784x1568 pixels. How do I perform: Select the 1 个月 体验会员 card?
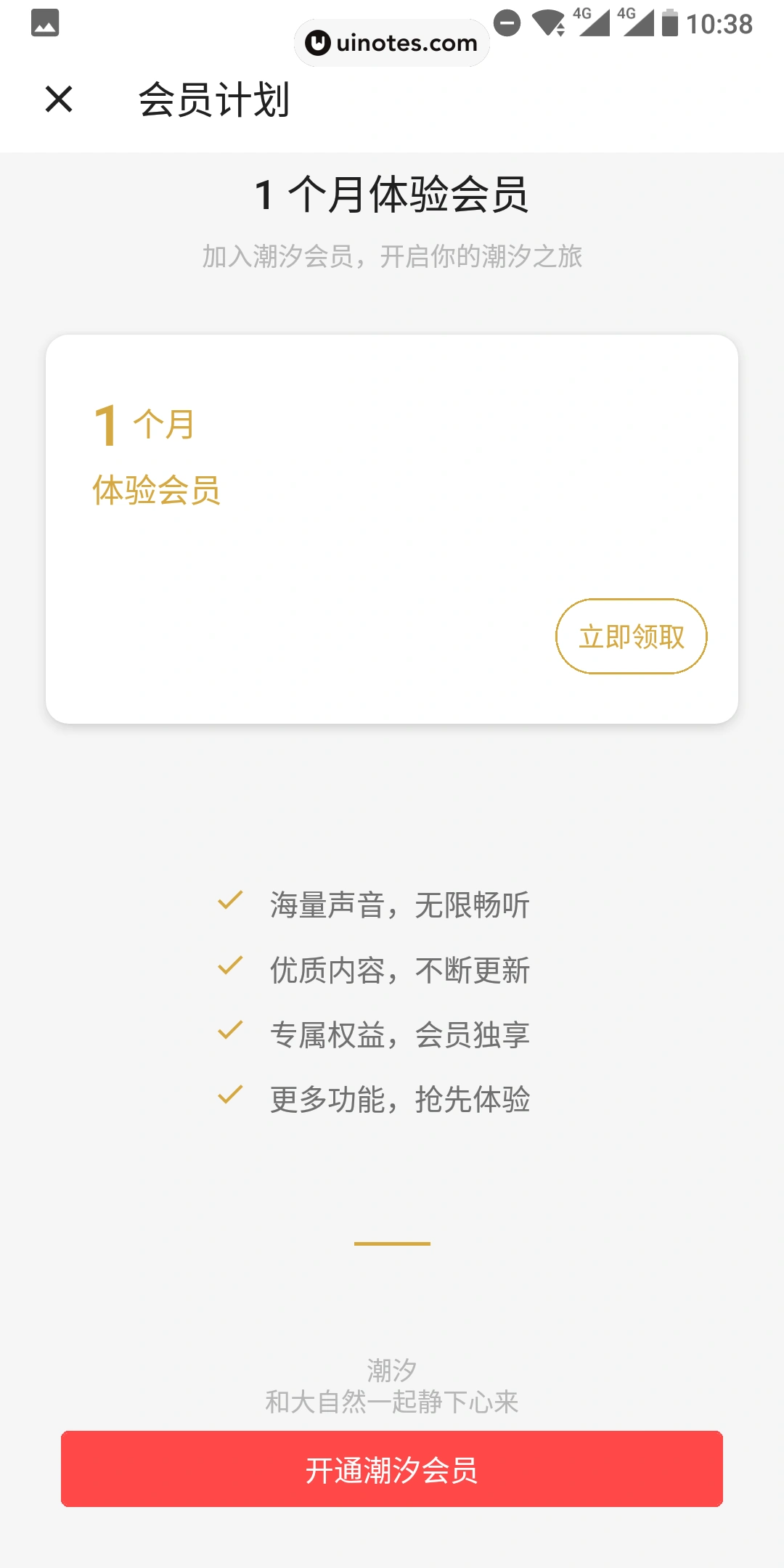[392, 528]
